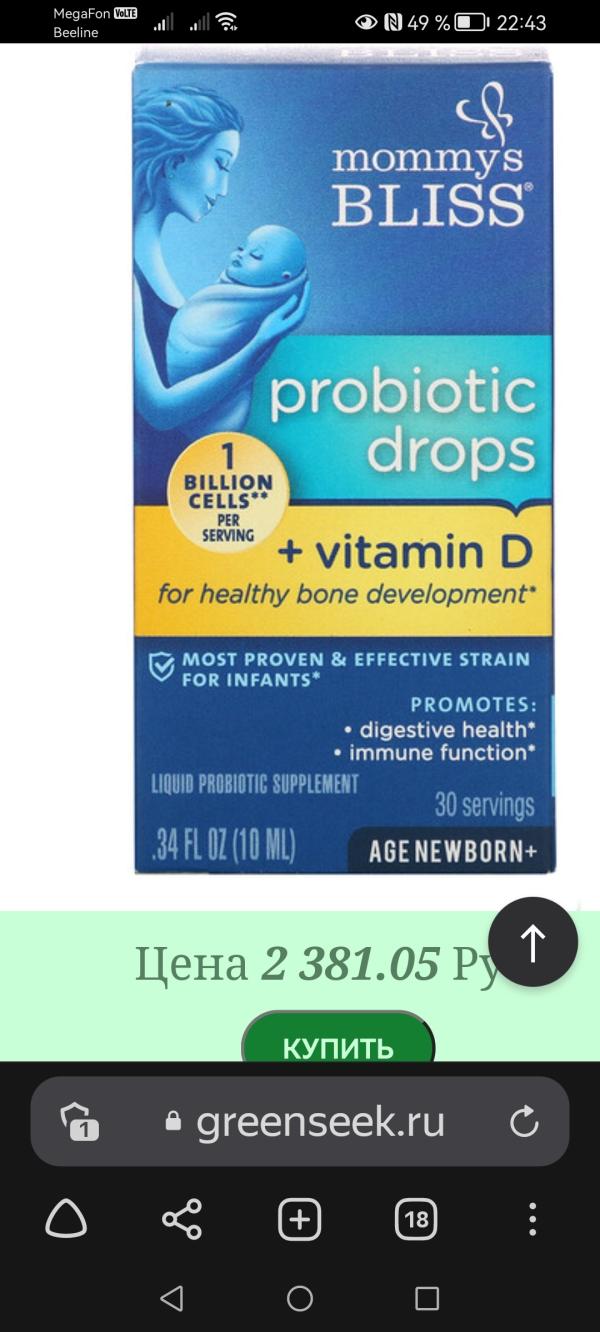The height and width of the screenshot is (1332, 600).
Task: Share this page
Action: coord(182,1219)
